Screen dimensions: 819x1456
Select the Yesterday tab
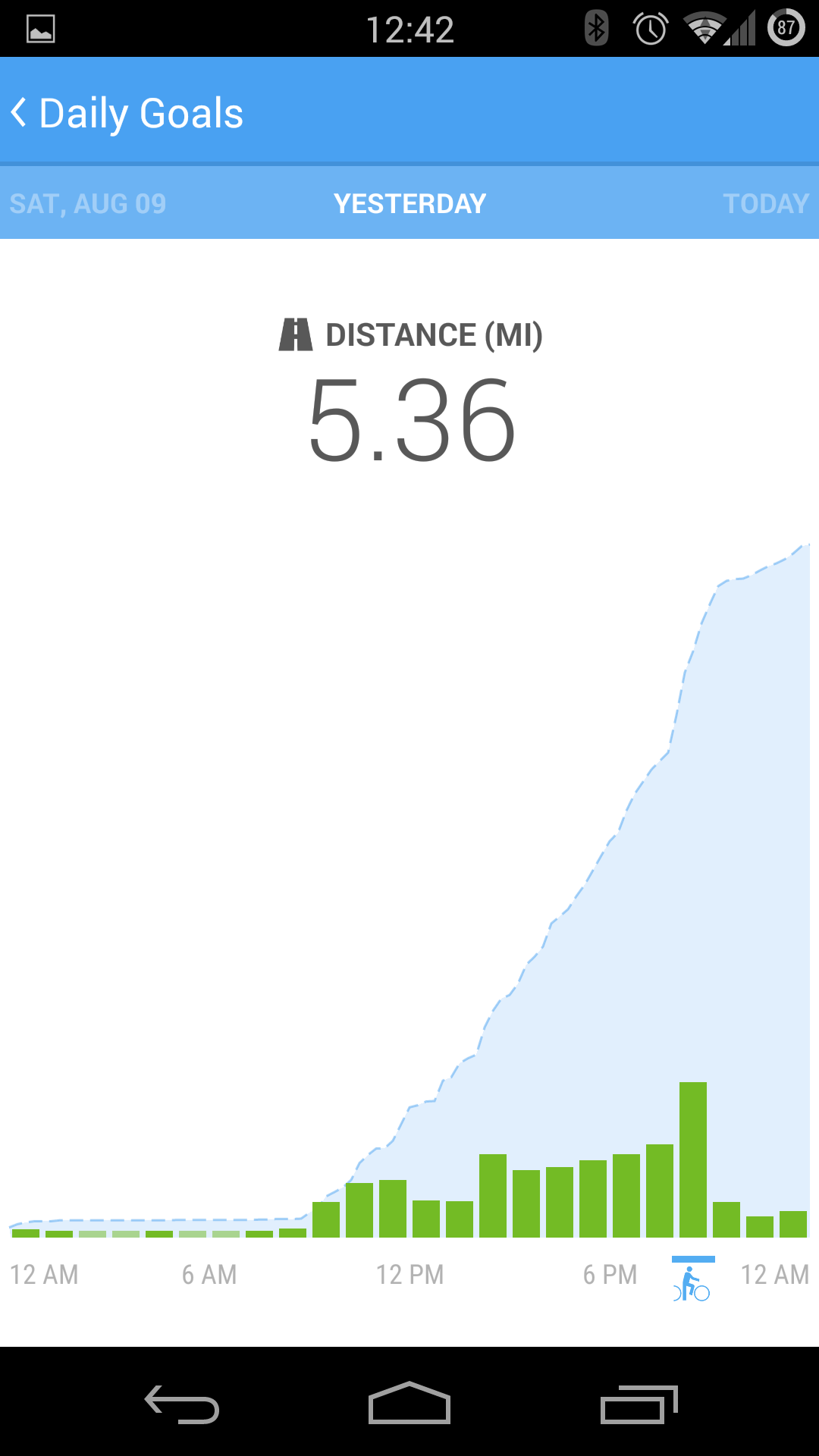409,203
